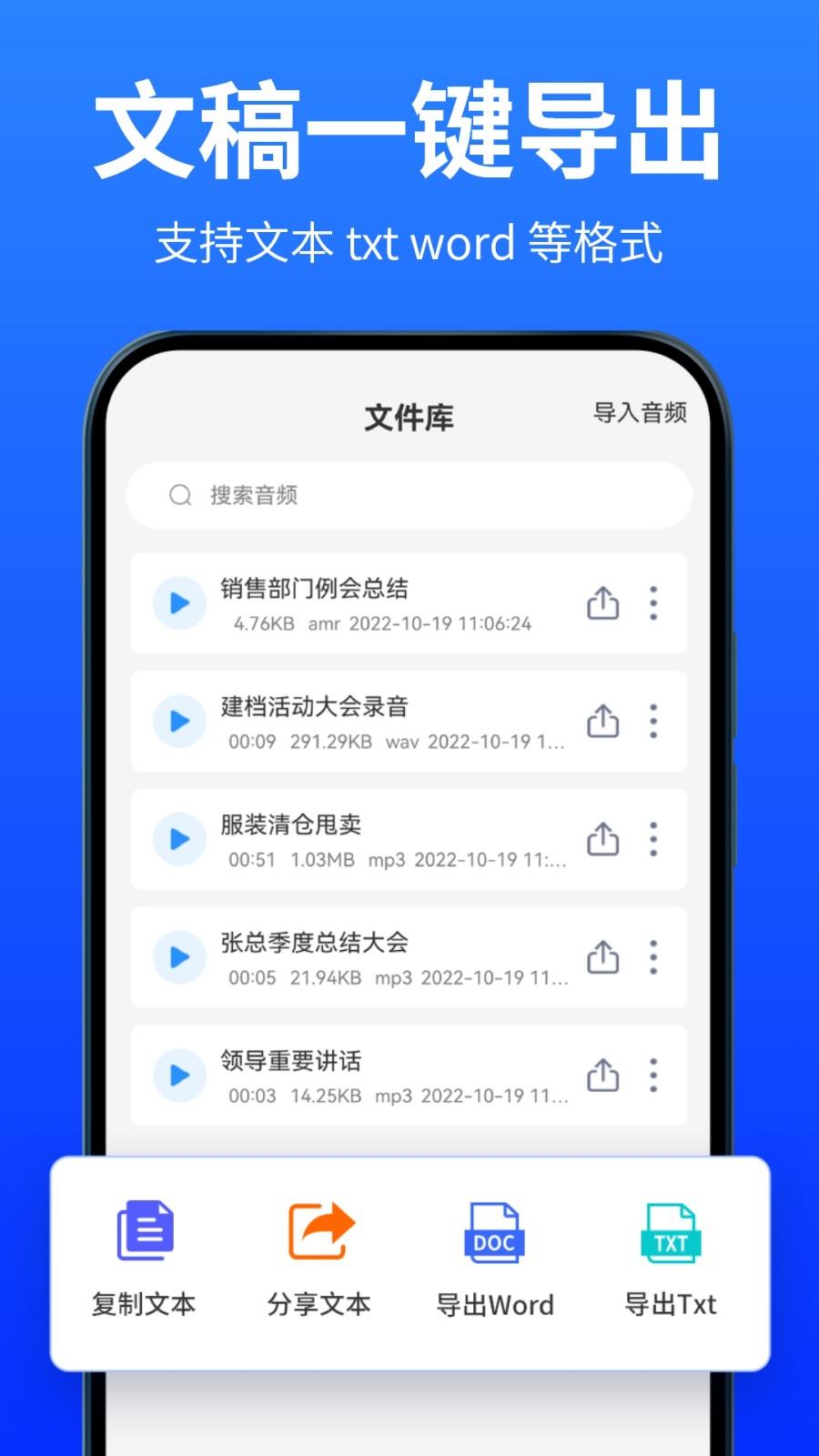
Task: Tap the 分享文本 share text icon
Action: (318, 1230)
